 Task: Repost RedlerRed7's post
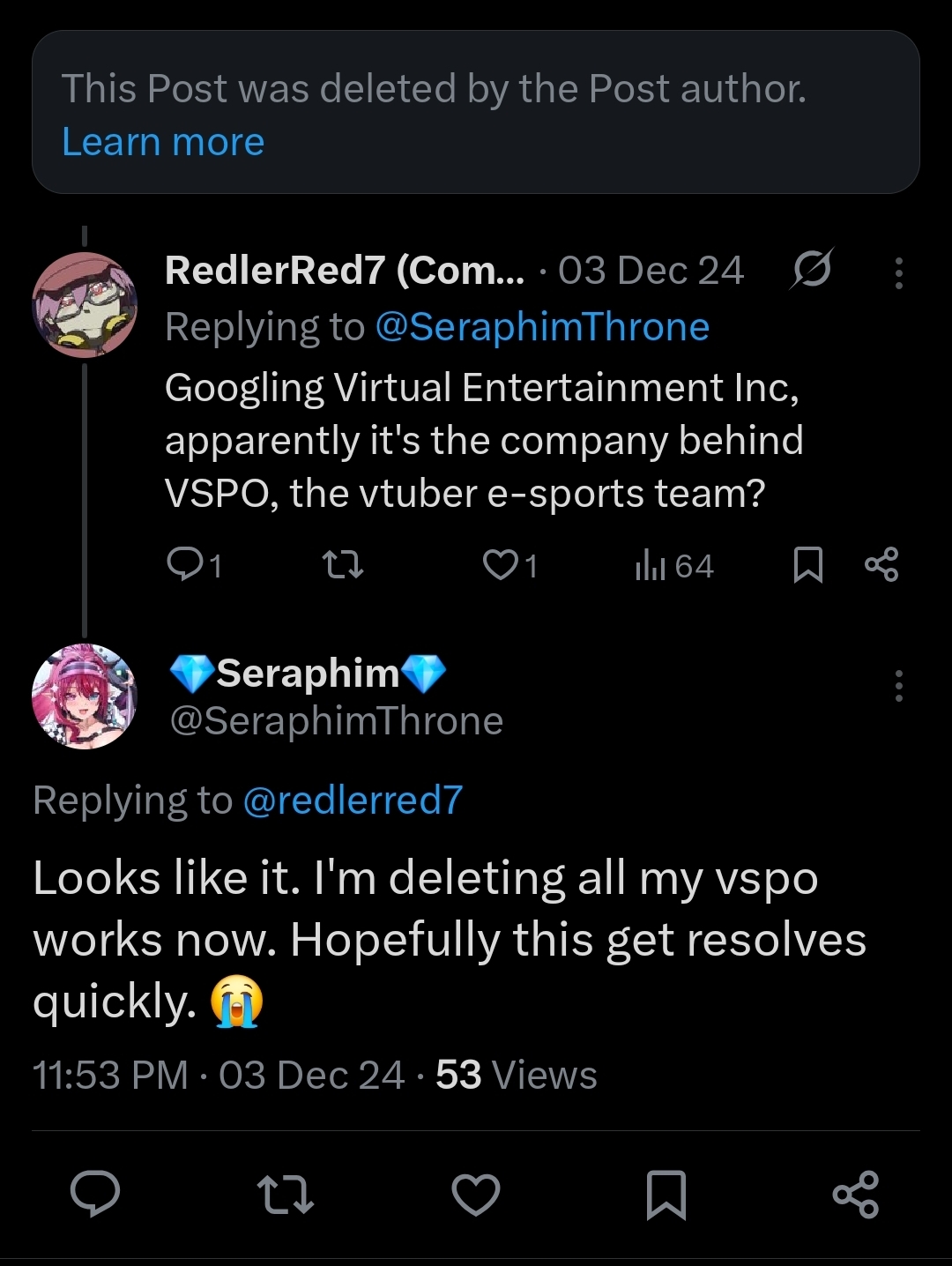coord(342,565)
